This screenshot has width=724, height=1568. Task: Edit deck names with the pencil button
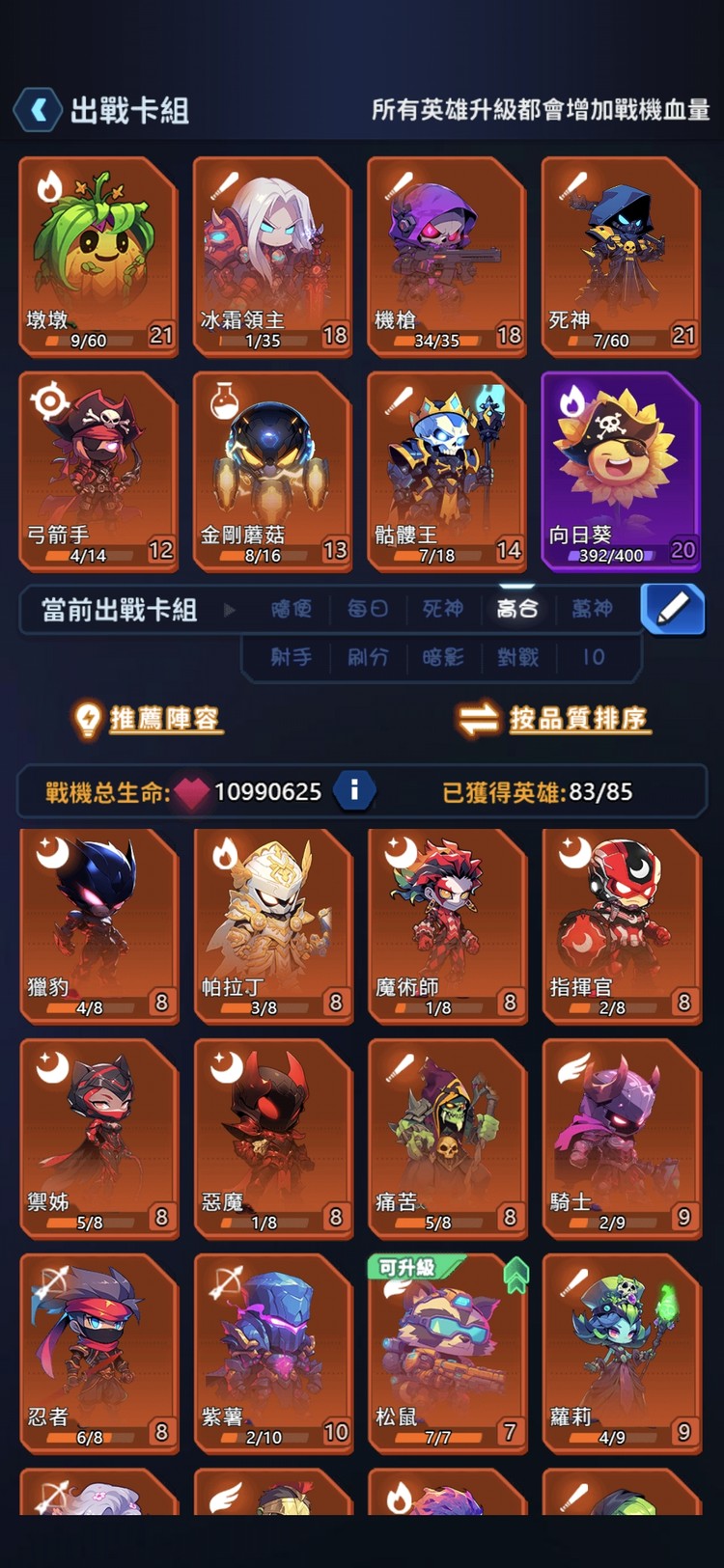[x=672, y=609]
